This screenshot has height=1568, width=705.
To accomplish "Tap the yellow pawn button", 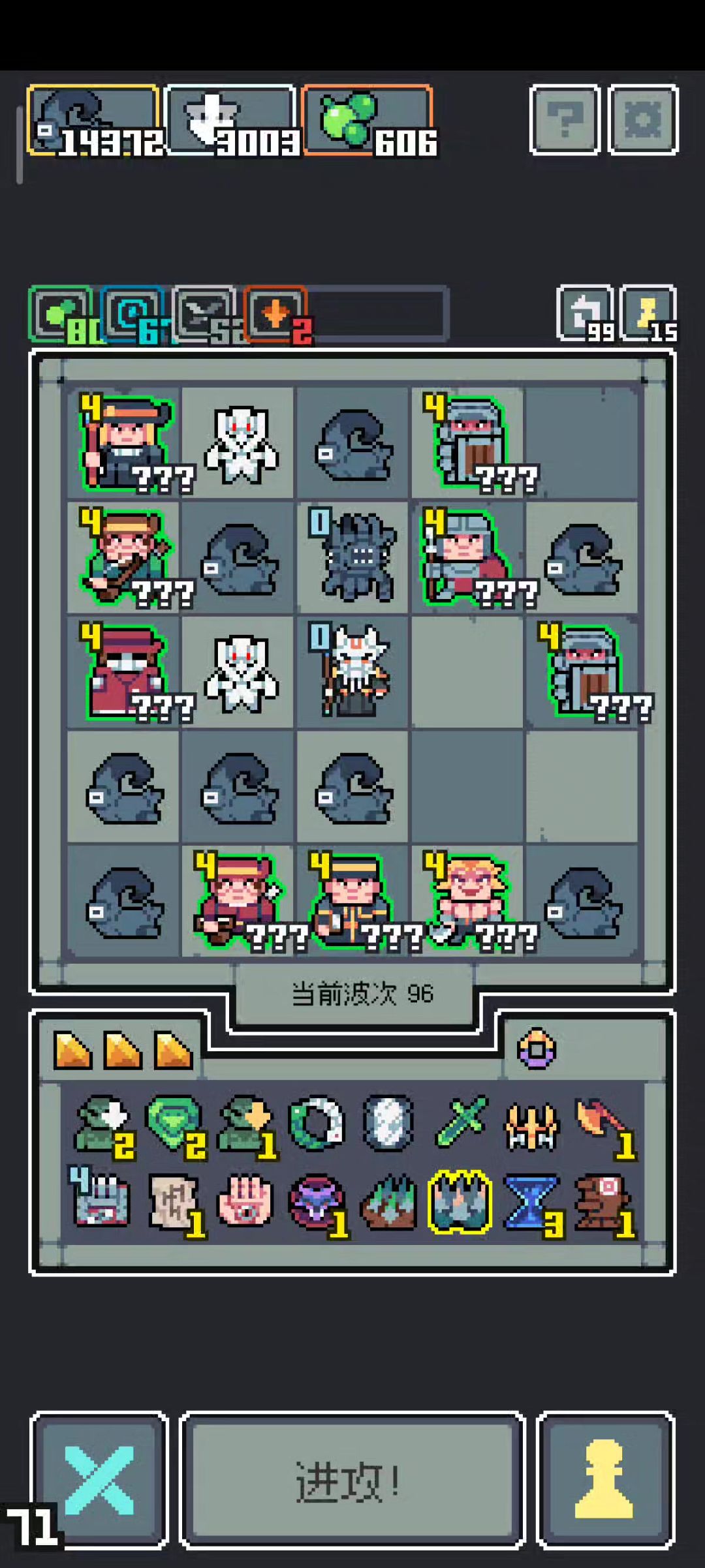I will [x=605, y=1480].
